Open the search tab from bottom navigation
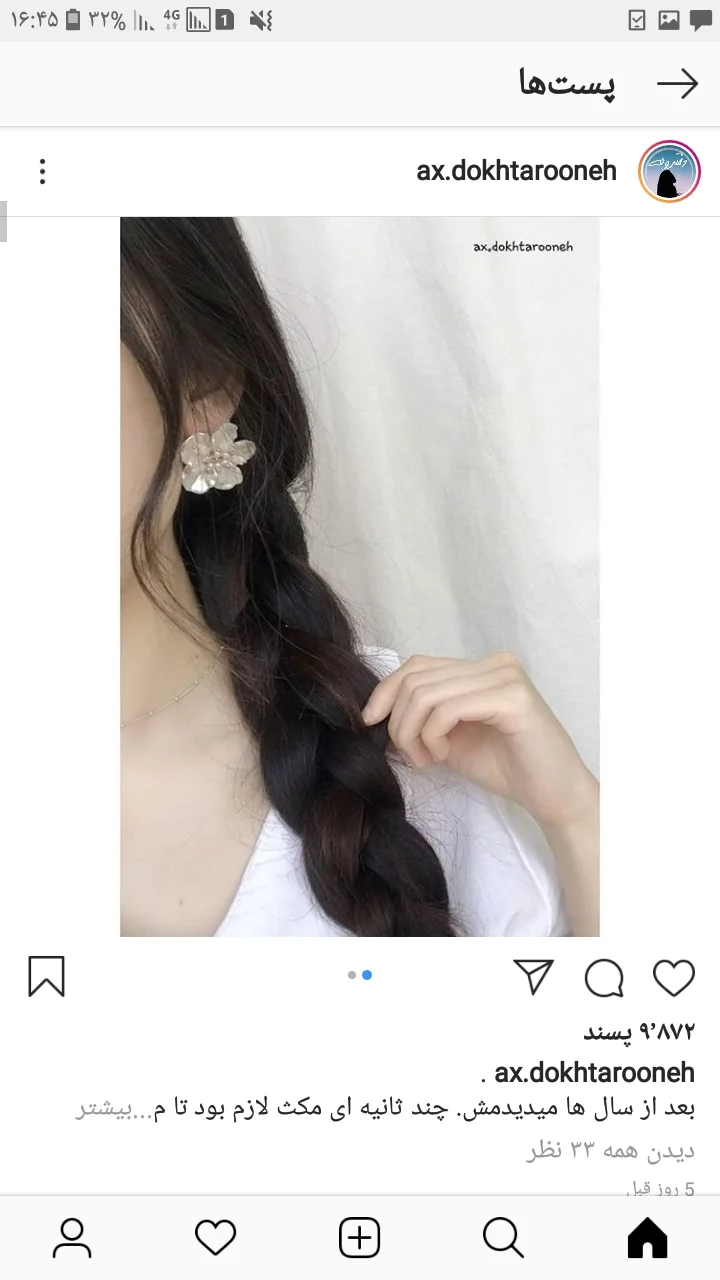 [x=503, y=1237]
